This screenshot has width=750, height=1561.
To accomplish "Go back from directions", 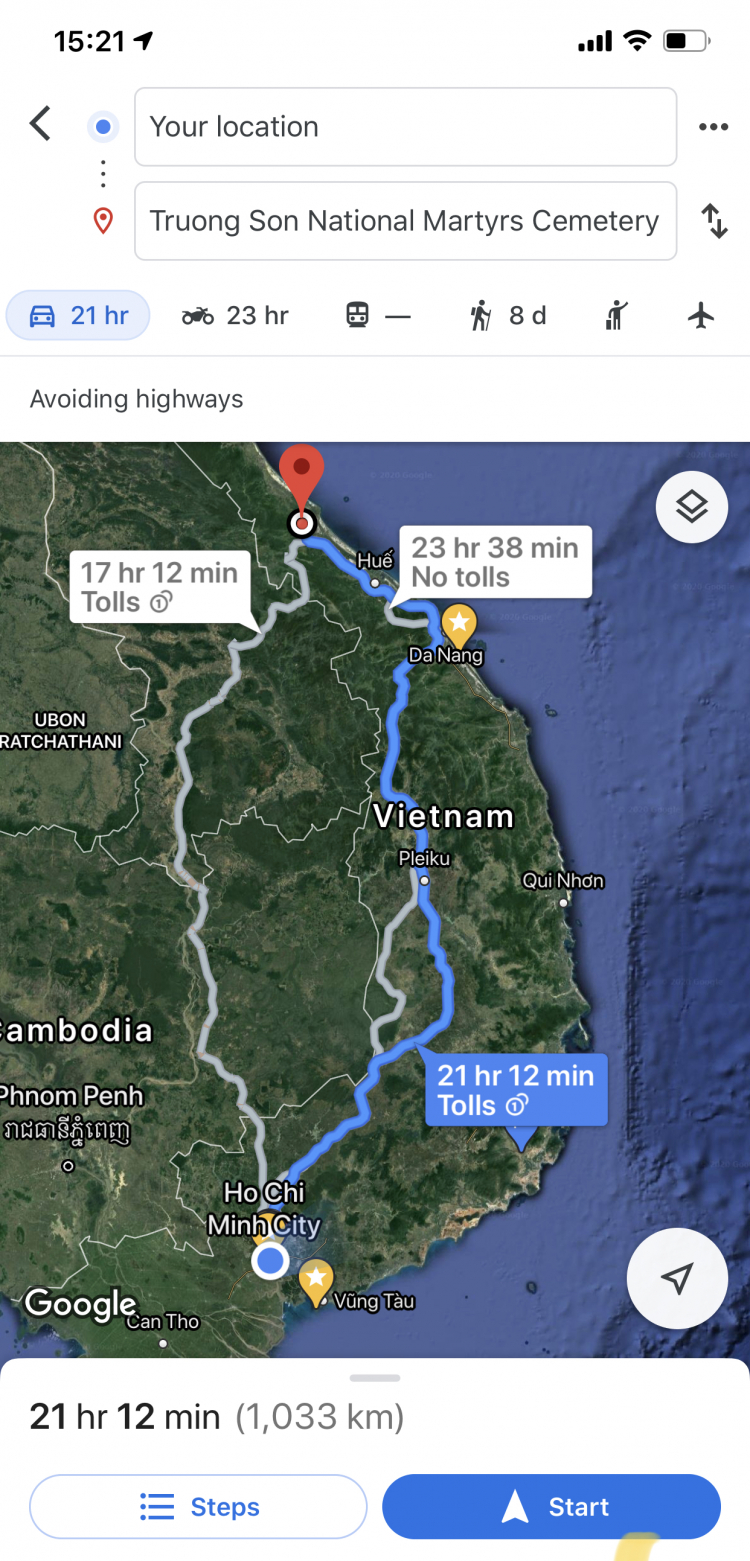I will [x=40, y=125].
